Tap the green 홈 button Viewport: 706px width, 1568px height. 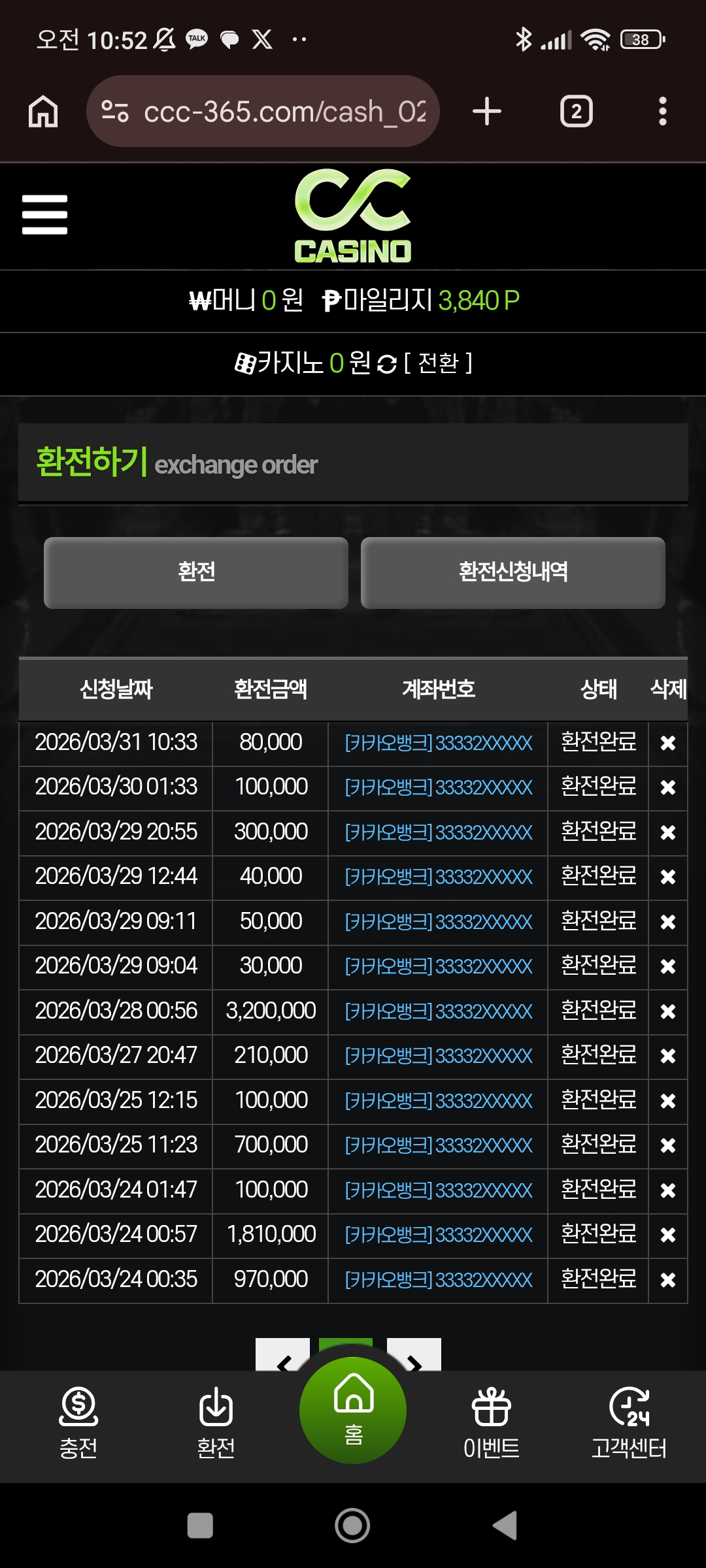(x=353, y=1411)
